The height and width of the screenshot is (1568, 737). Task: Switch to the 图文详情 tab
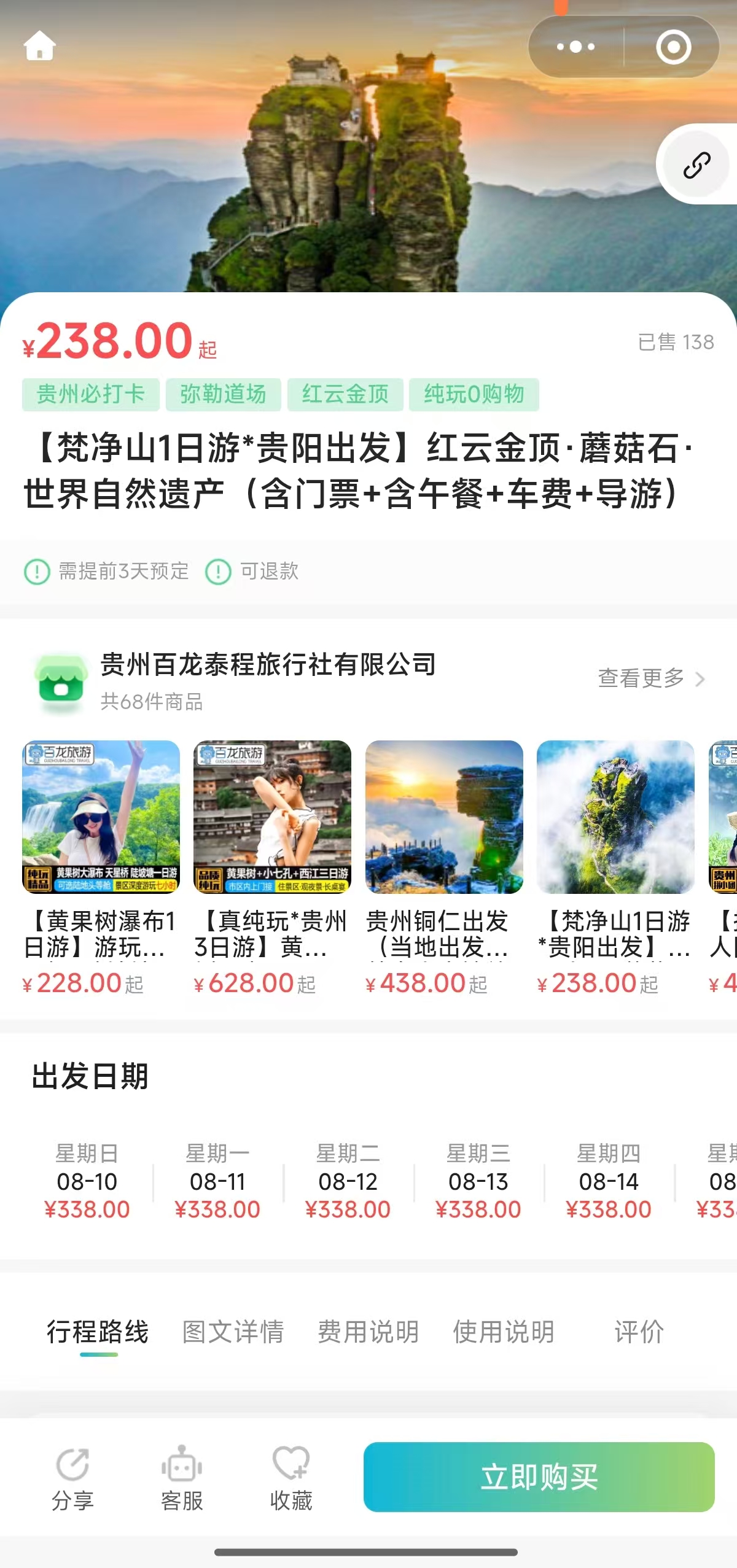pyautogui.click(x=233, y=1332)
